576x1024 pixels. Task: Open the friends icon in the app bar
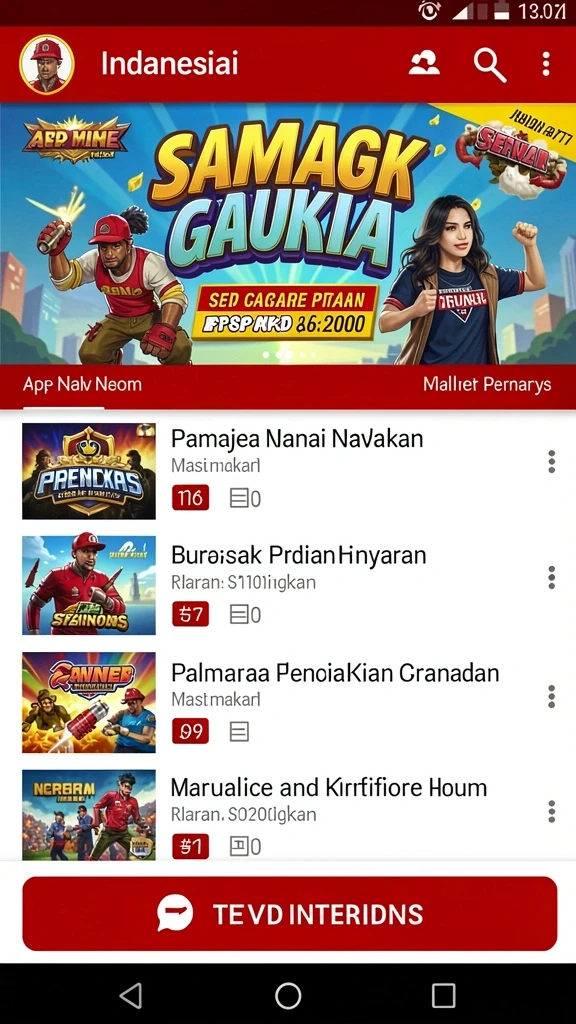(x=424, y=64)
